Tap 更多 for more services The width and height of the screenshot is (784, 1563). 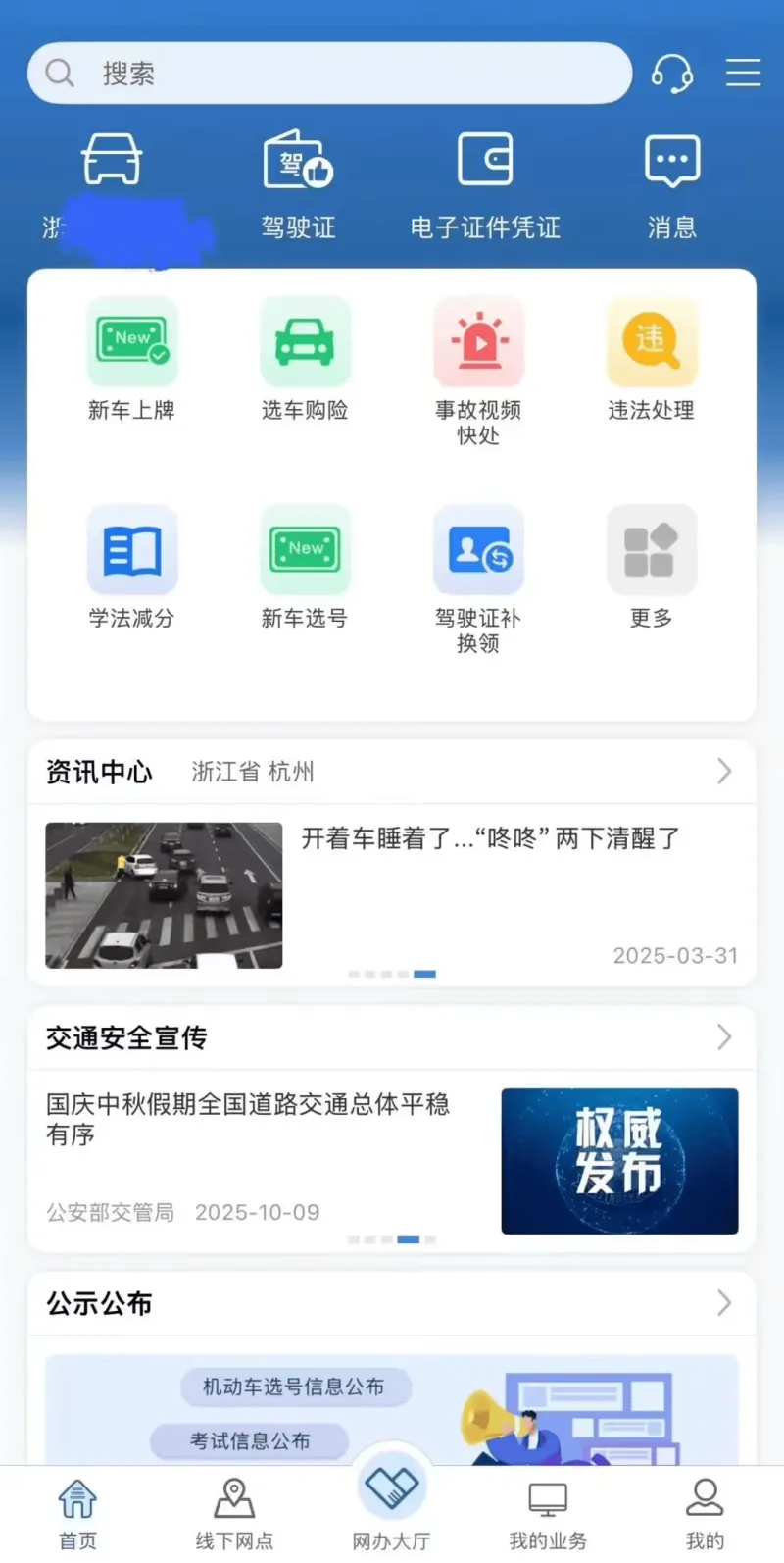coord(651,568)
